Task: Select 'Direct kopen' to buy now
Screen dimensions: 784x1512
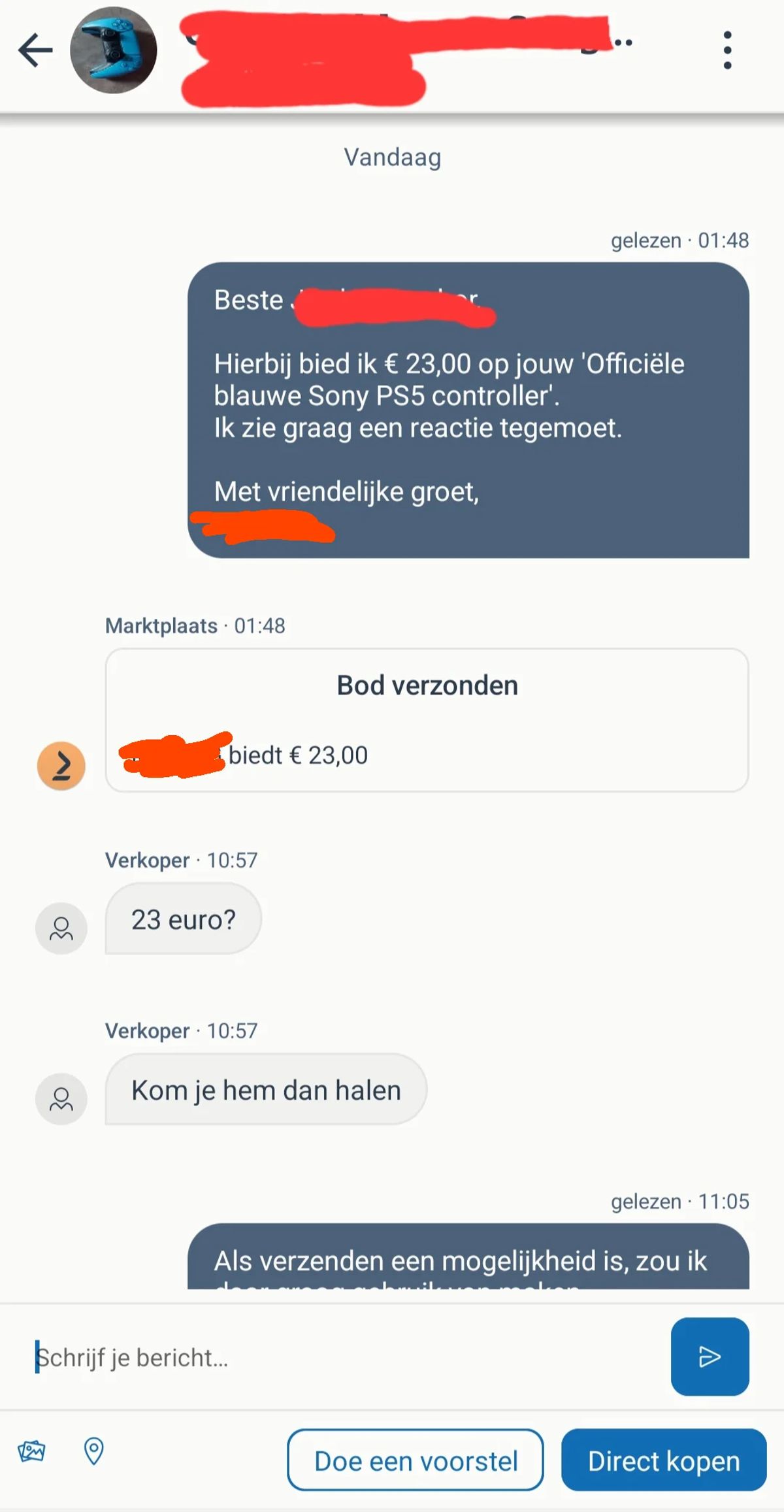Action: (663, 1460)
